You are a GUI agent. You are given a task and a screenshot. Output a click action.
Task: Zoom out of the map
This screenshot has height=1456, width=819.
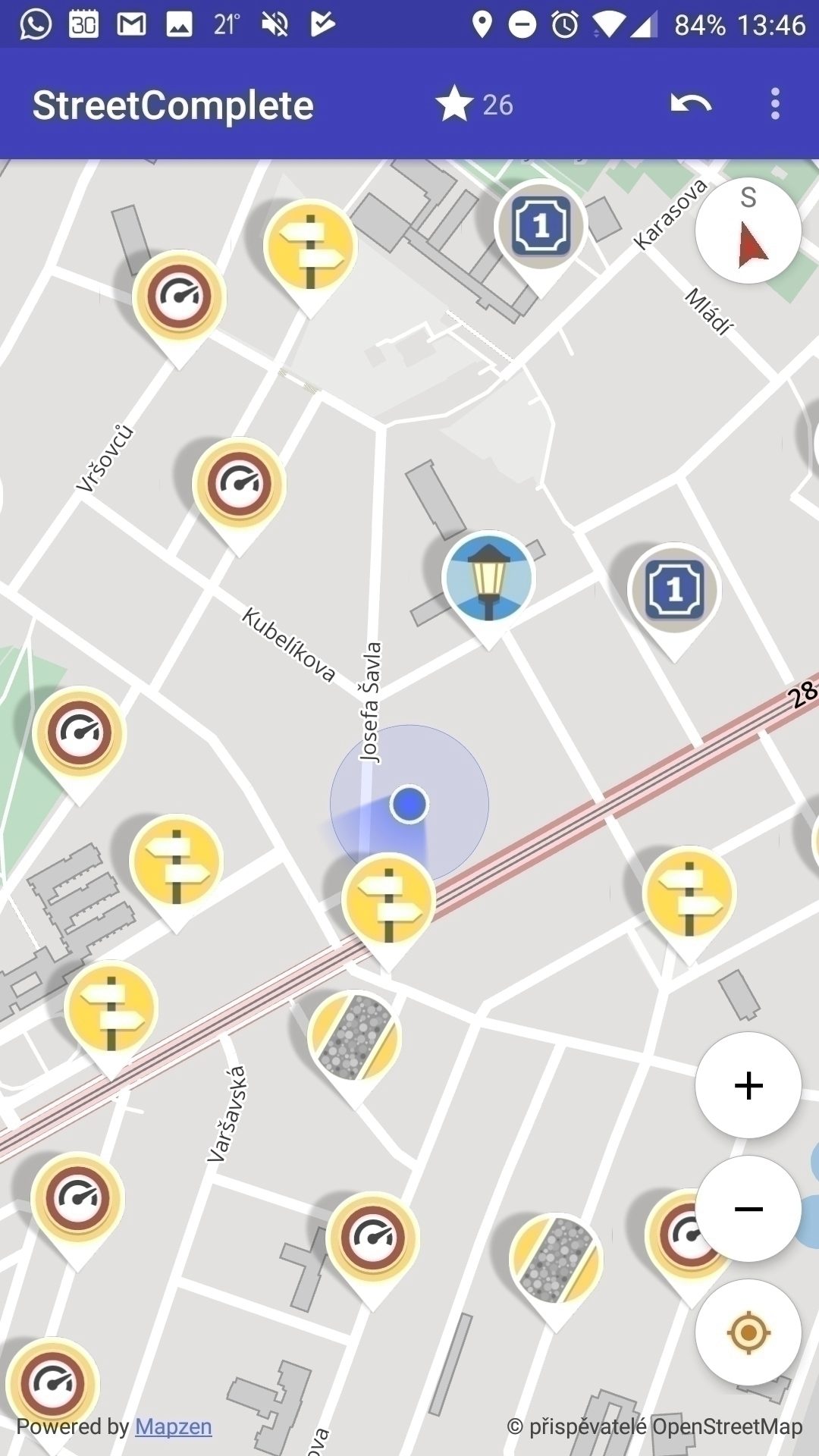[748, 1209]
